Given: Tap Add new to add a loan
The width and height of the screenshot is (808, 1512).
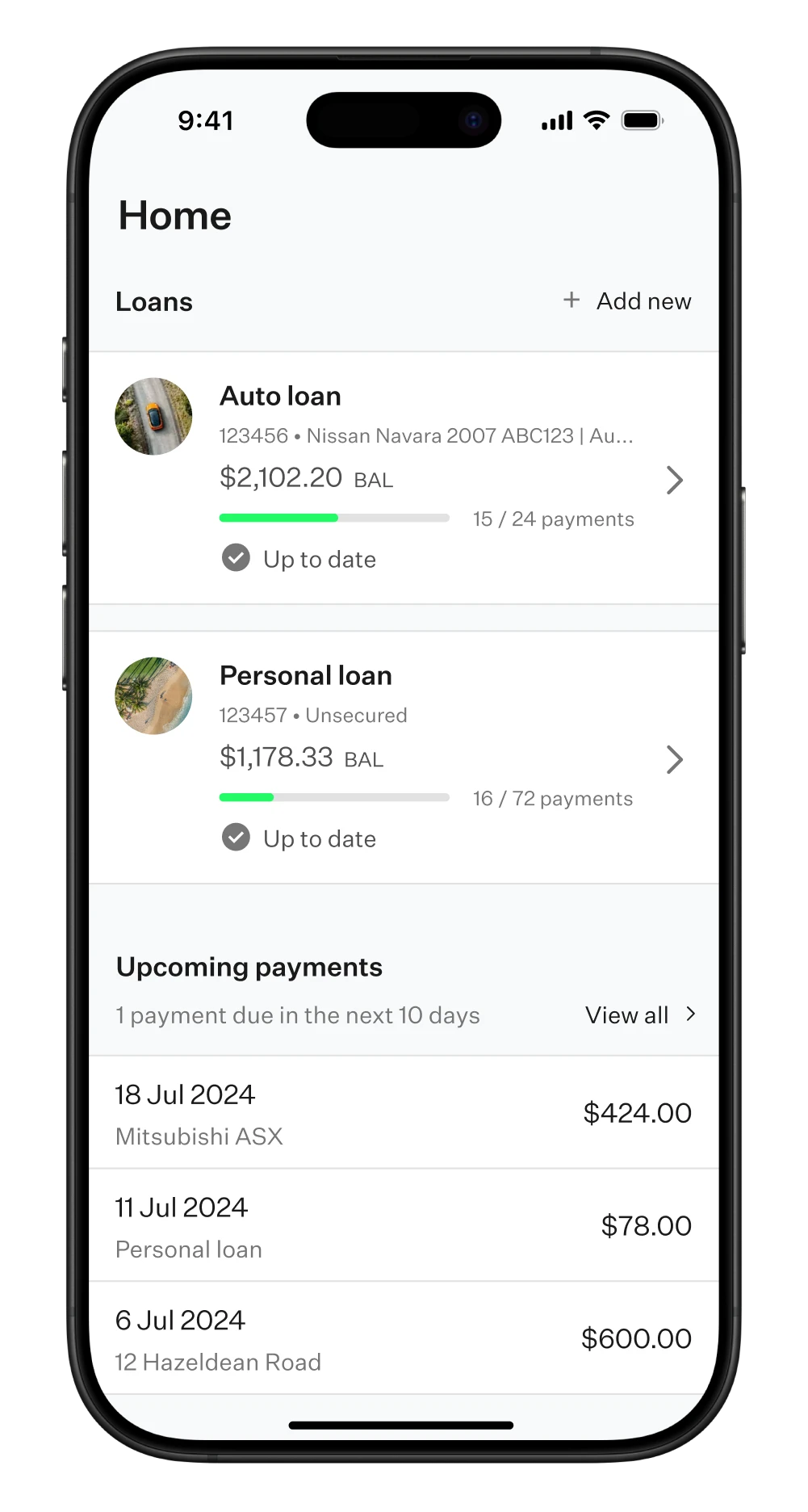Looking at the screenshot, I should click(x=628, y=301).
